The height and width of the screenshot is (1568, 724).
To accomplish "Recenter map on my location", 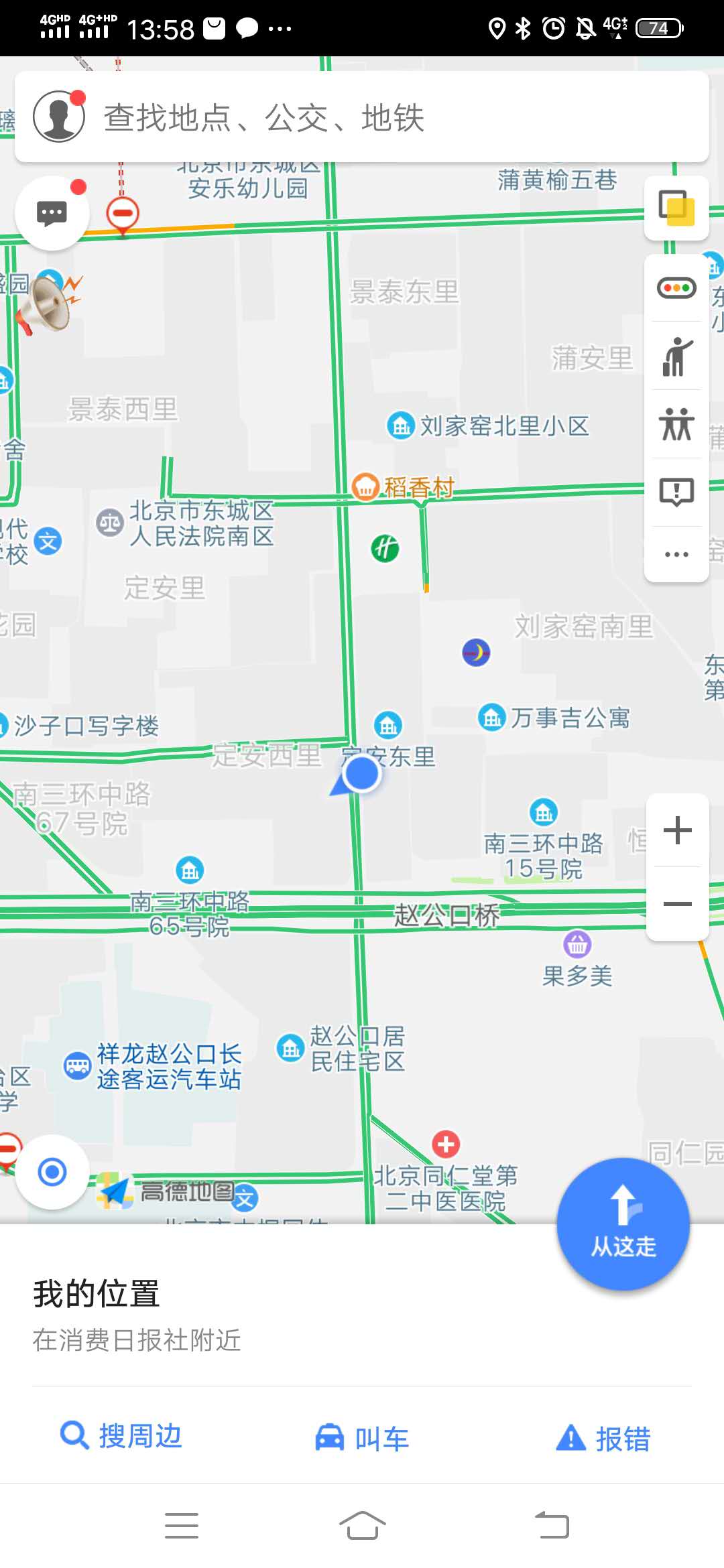I will point(52,1172).
